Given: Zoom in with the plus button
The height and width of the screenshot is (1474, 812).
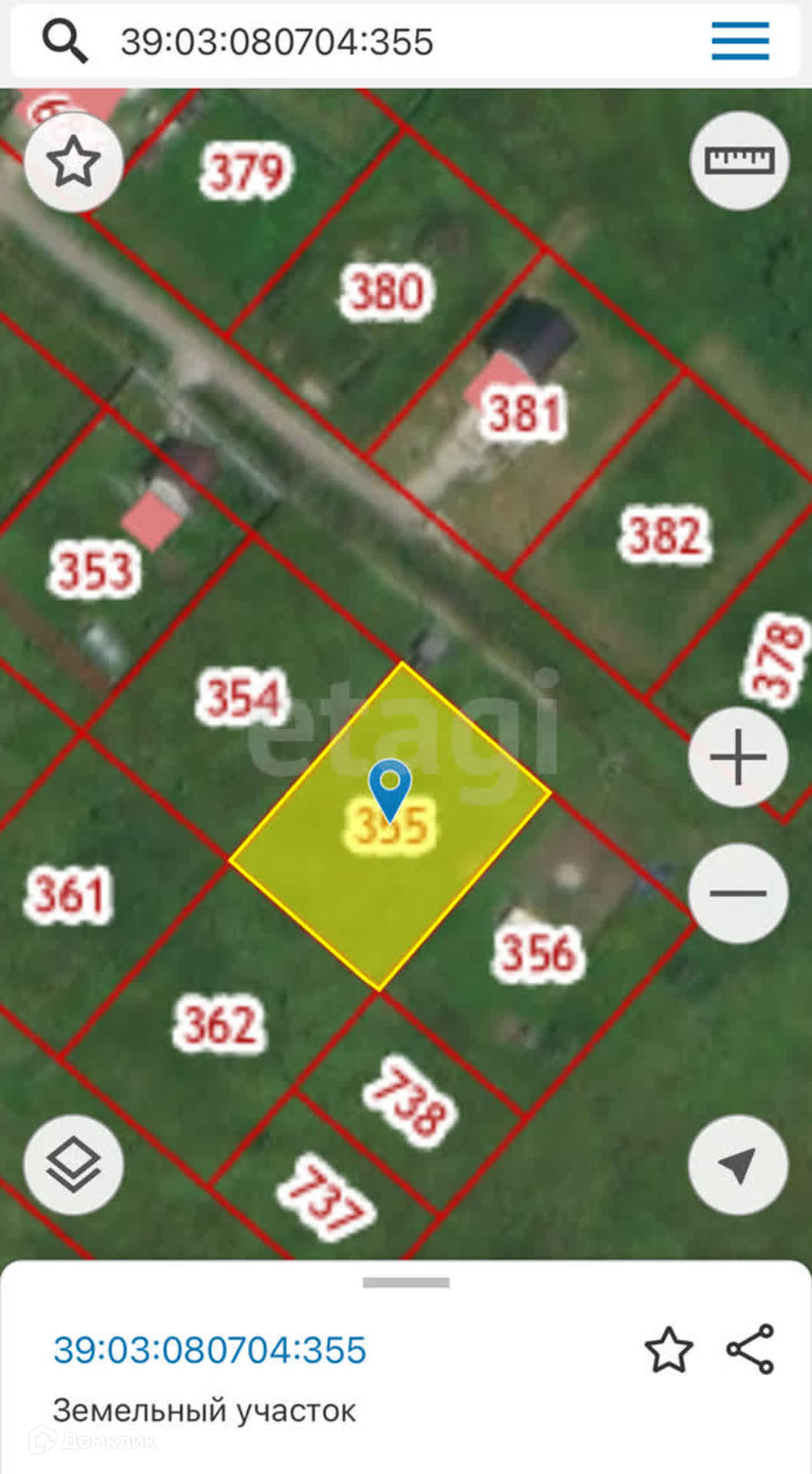Looking at the screenshot, I should pos(738,757).
